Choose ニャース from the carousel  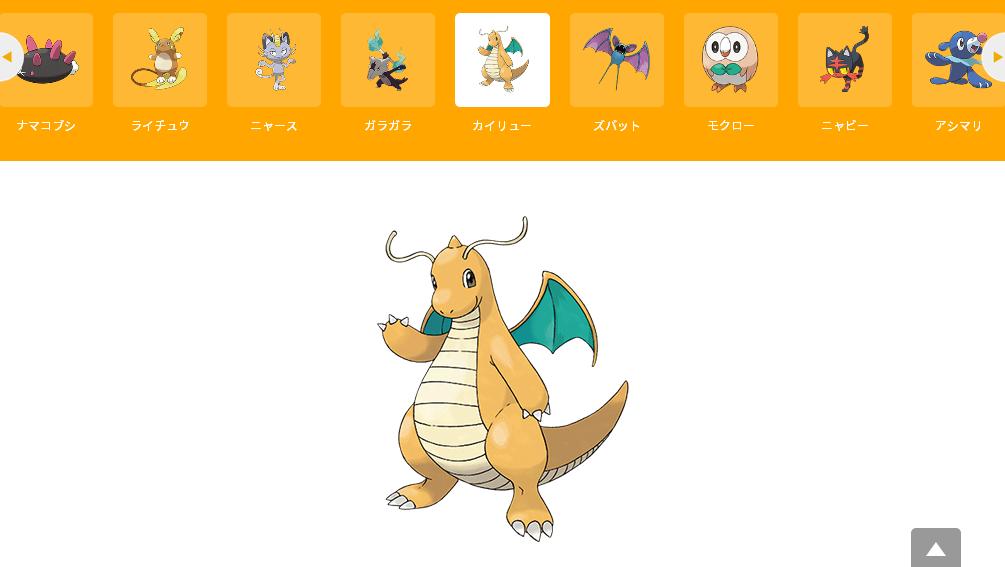274,60
